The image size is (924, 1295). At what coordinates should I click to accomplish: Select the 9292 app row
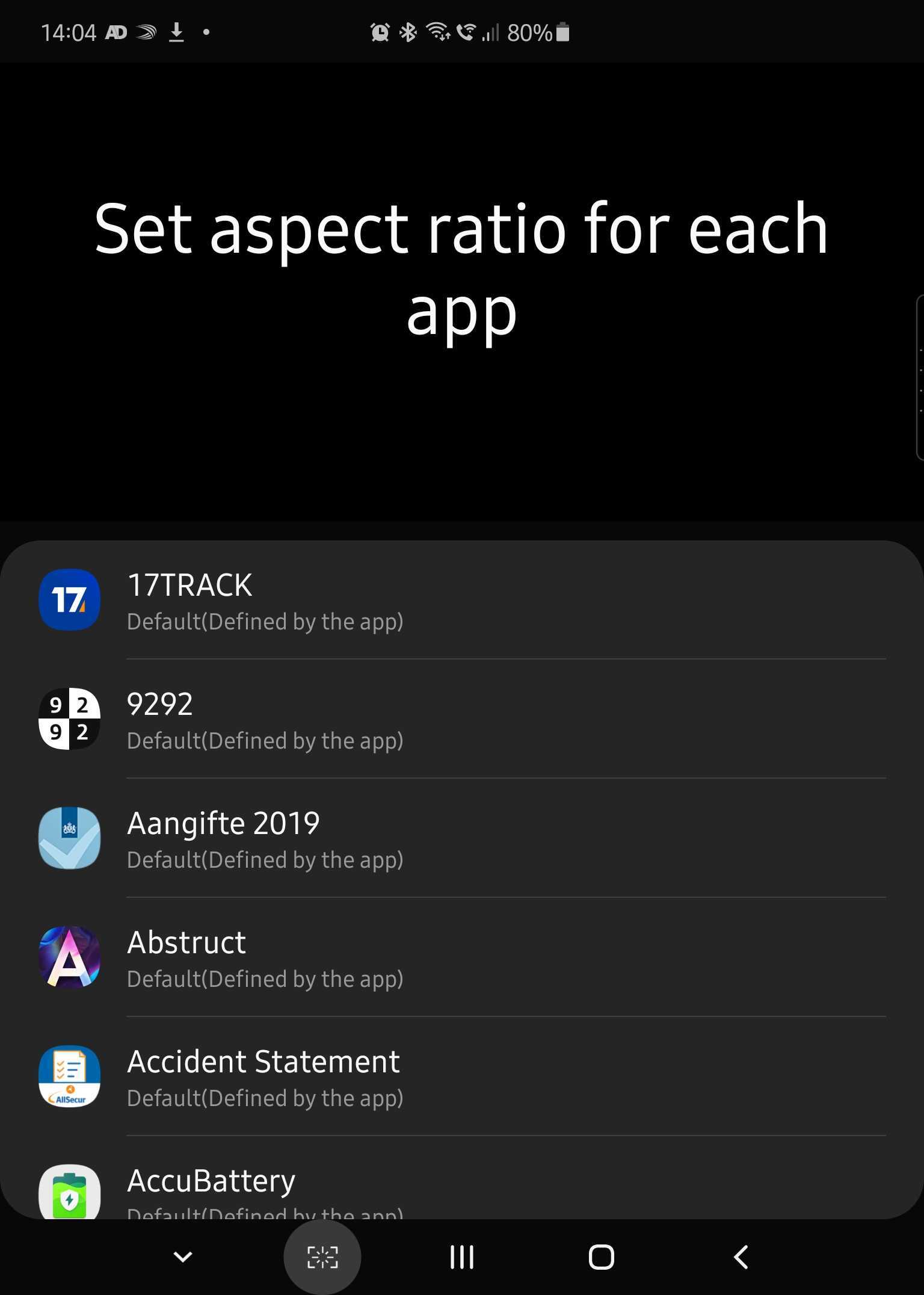click(462, 720)
